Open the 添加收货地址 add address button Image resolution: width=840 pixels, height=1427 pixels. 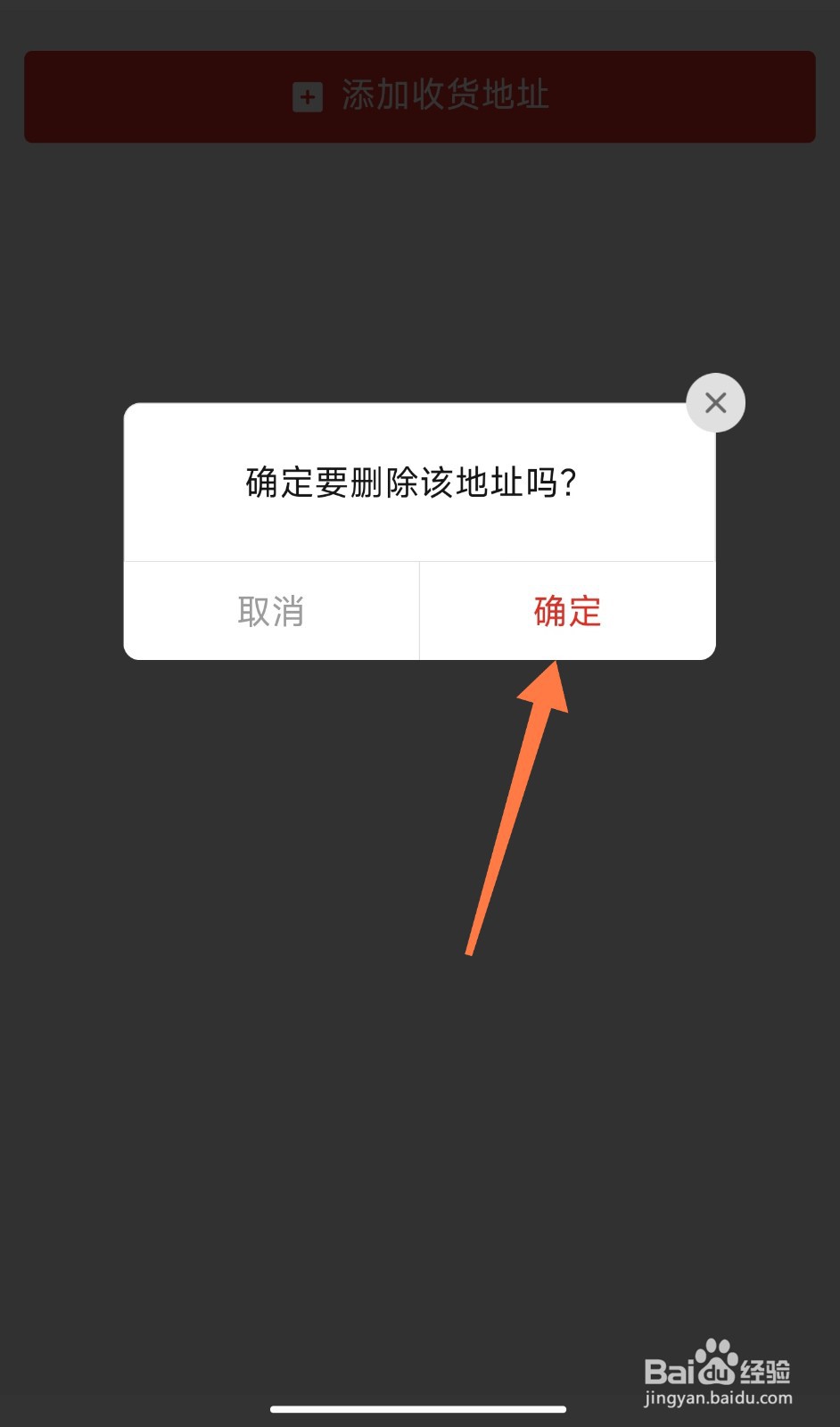point(419,97)
